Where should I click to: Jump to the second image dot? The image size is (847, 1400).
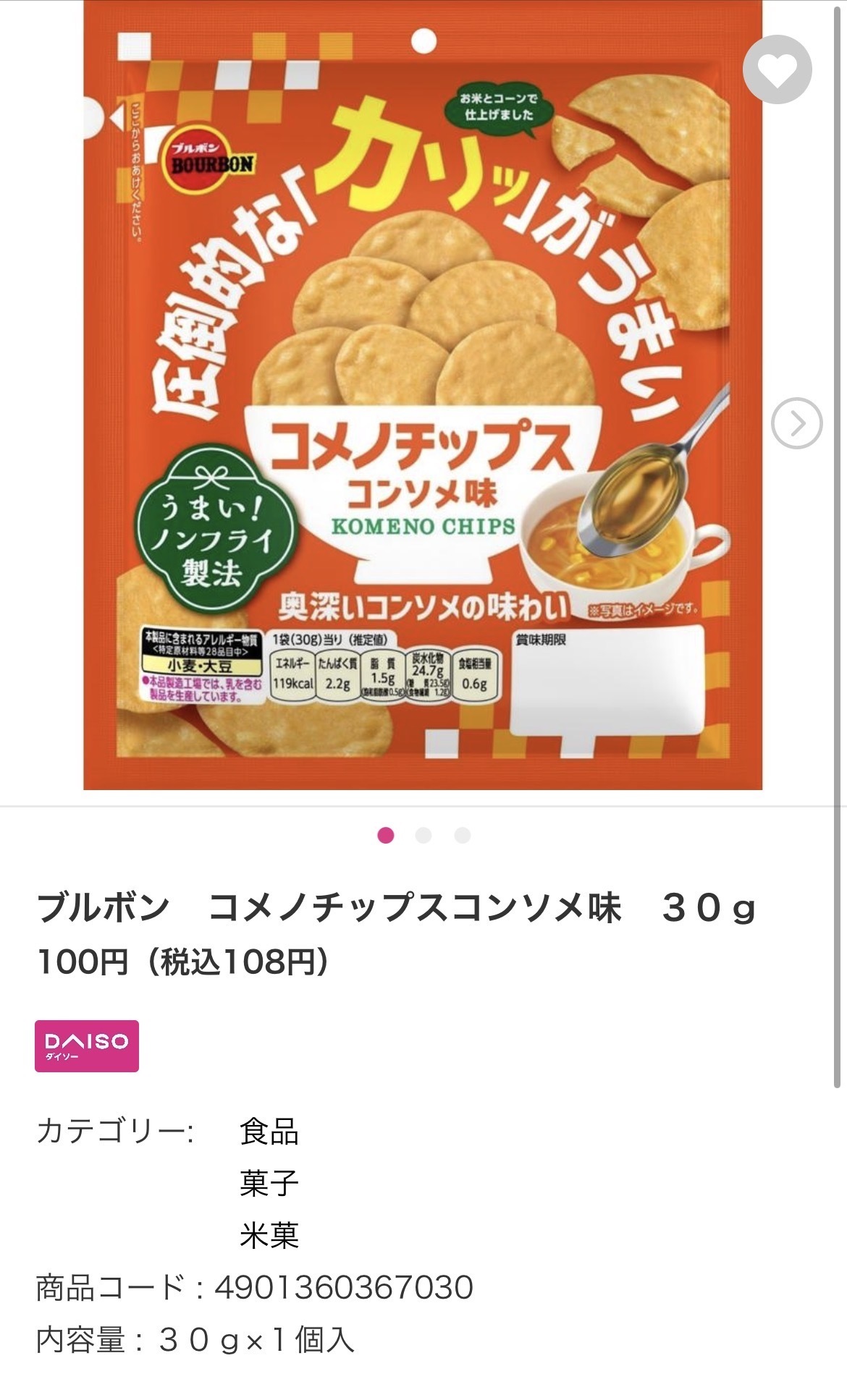pos(423,836)
